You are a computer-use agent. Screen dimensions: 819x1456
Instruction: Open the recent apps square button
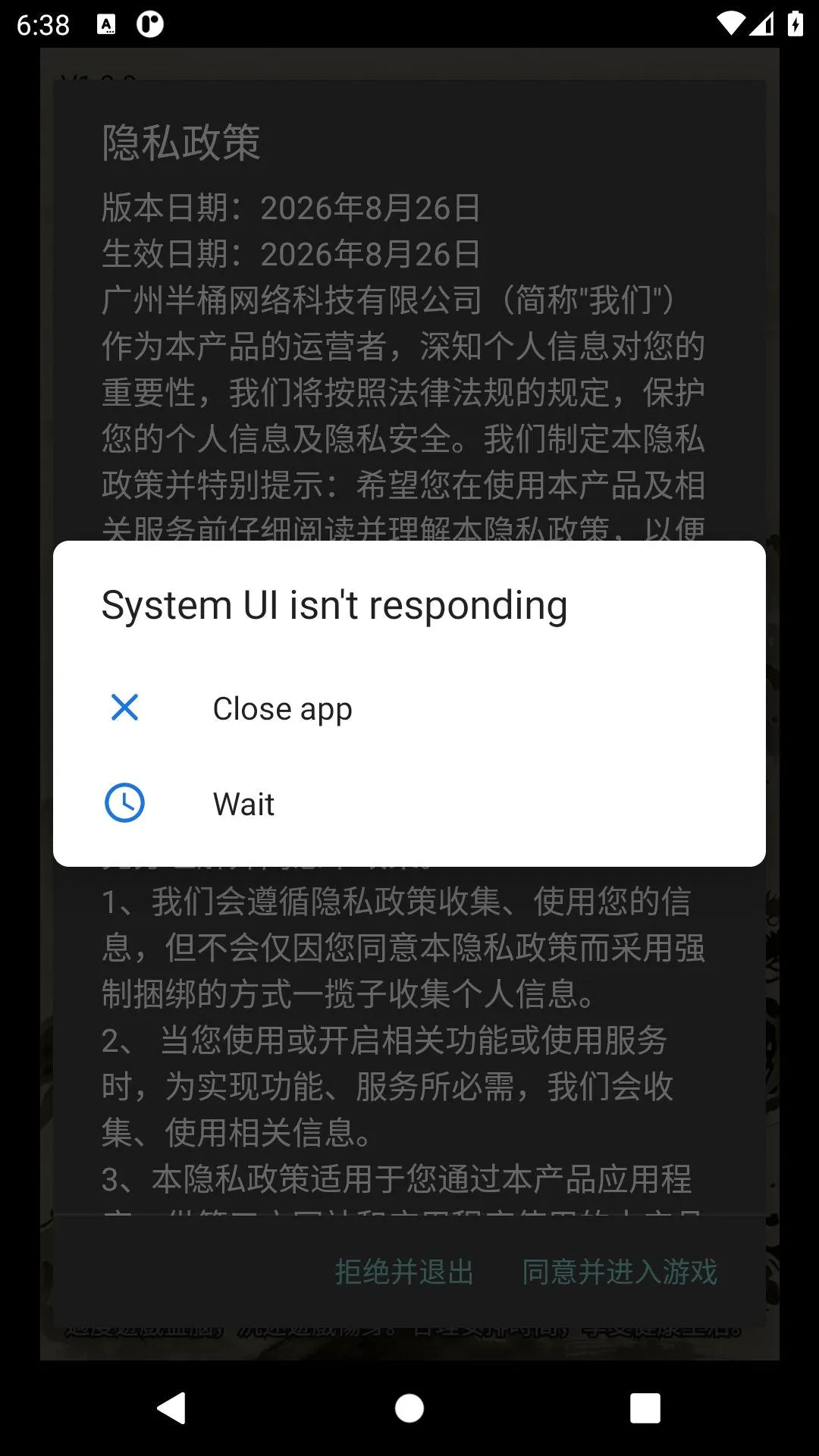[x=645, y=1408]
